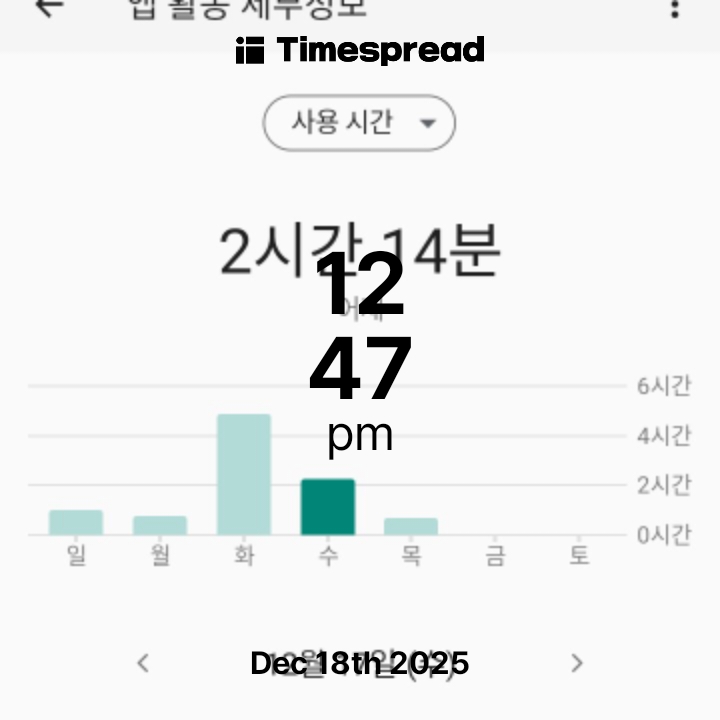720x720 pixels.
Task: Select the 화 bar in the chart
Action: [244, 474]
